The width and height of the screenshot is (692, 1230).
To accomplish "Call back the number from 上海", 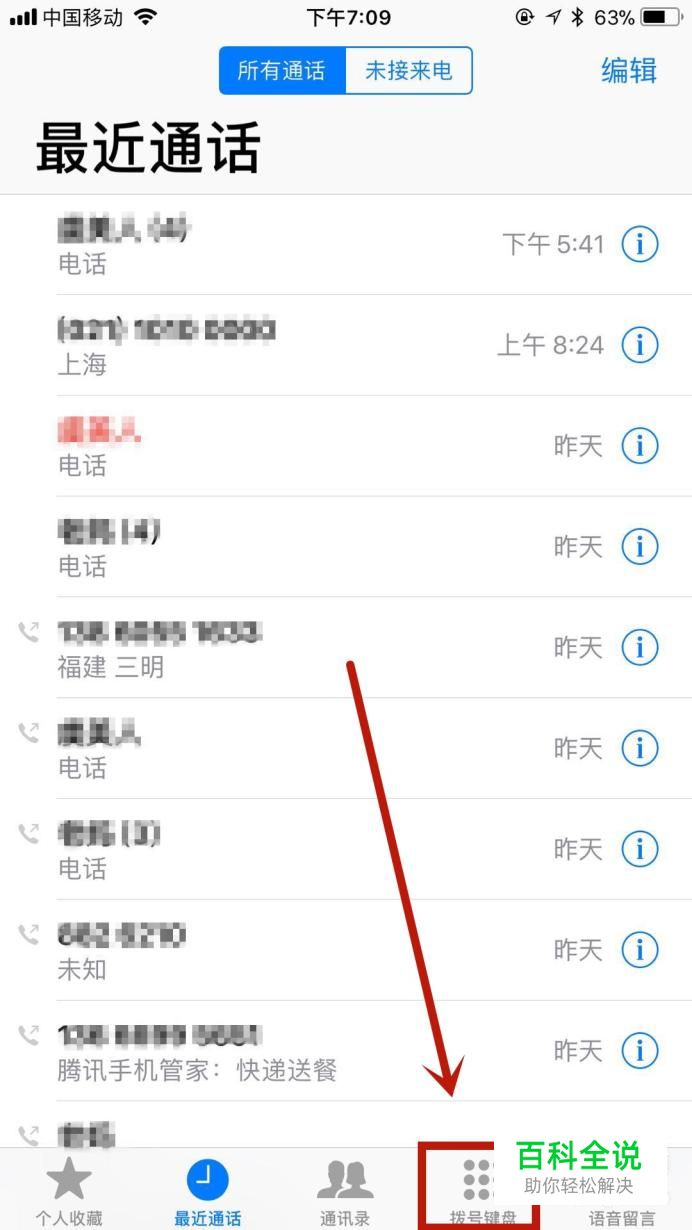I will (260, 345).
